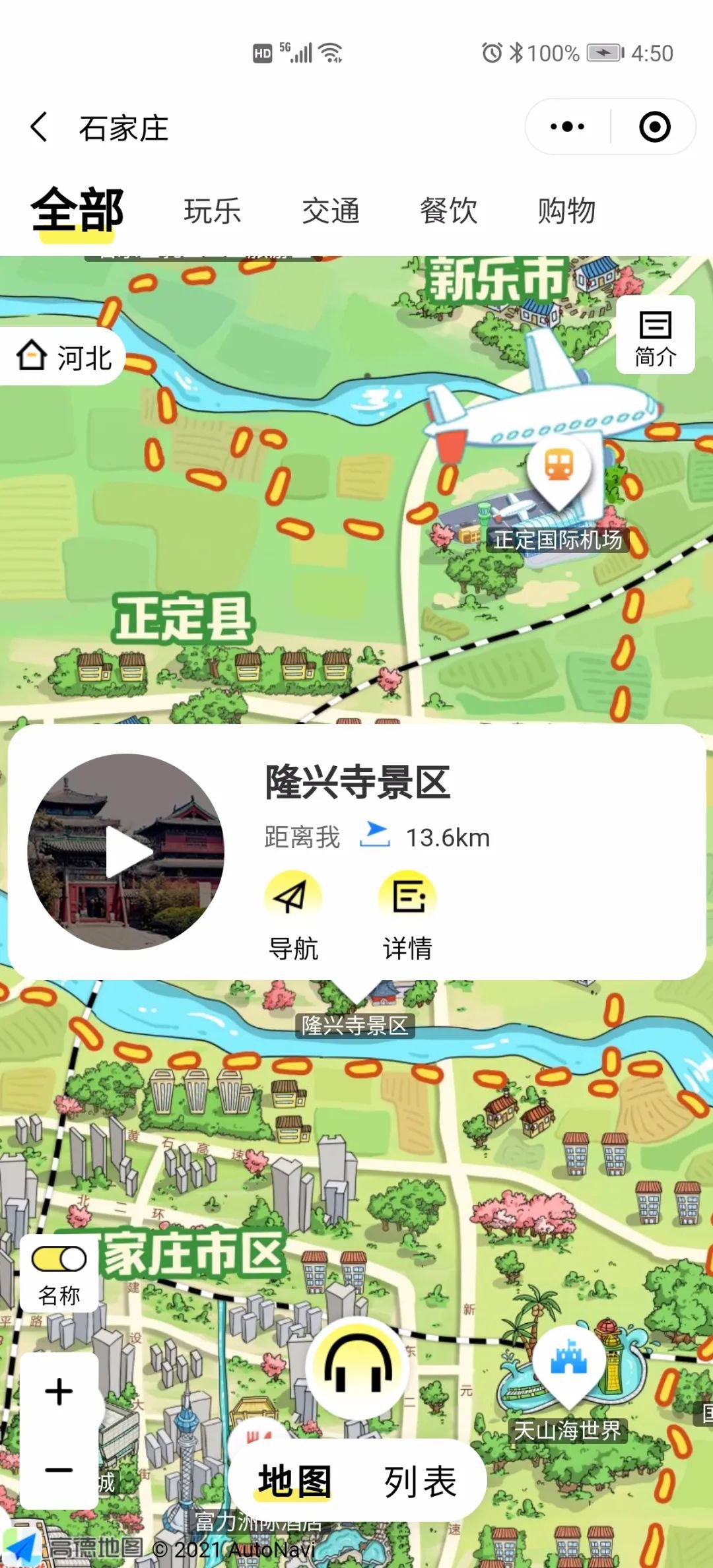The height and width of the screenshot is (1568, 713).
Task: Open the mini program overflow menu
Action: (568, 127)
